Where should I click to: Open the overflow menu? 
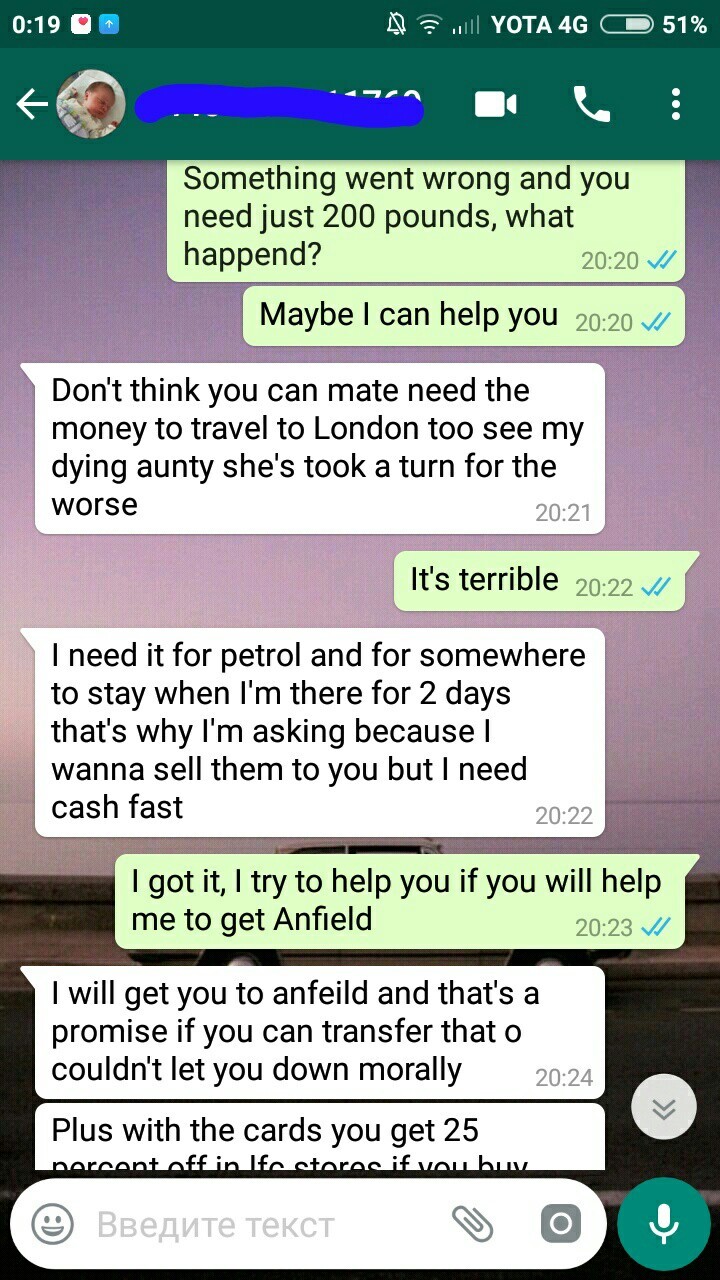pyautogui.click(x=676, y=104)
